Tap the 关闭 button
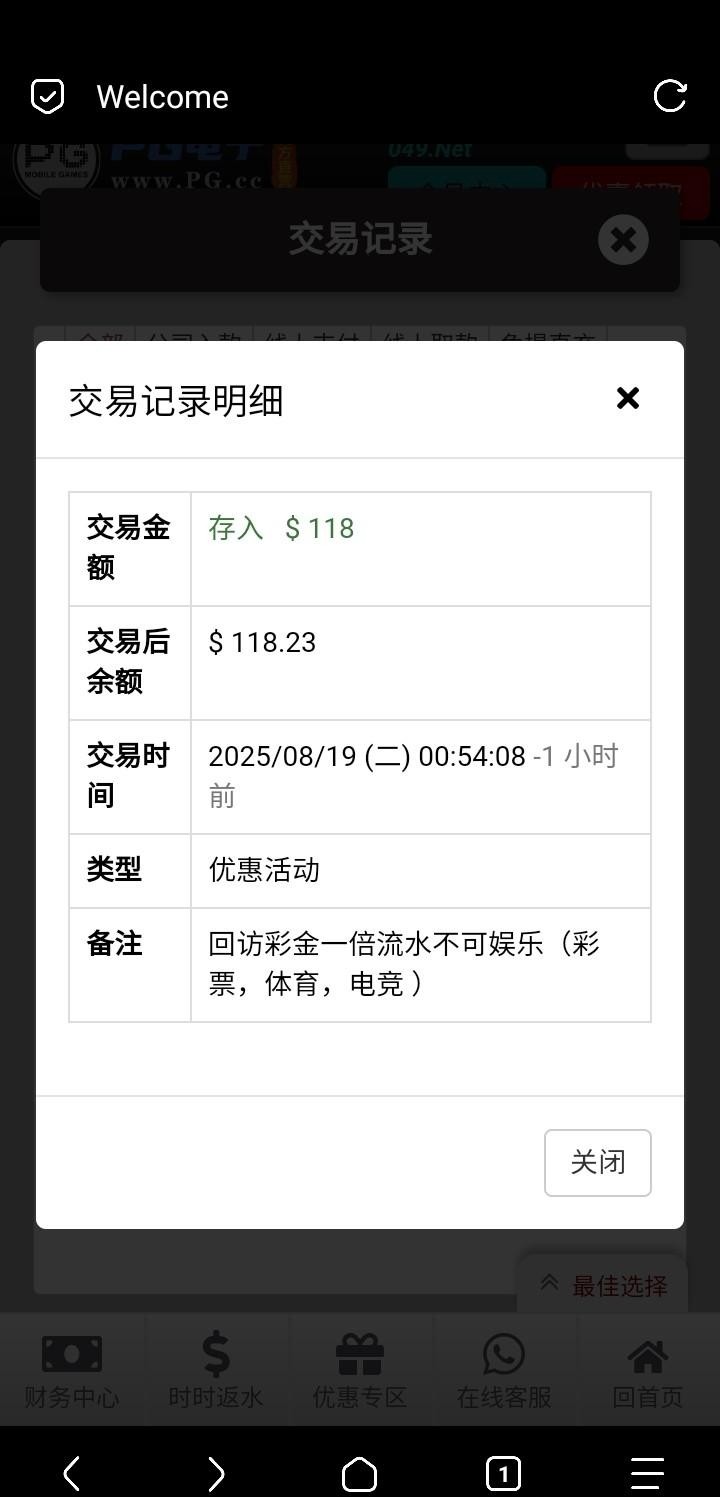This screenshot has width=720, height=1497. [x=597, y=1162]
